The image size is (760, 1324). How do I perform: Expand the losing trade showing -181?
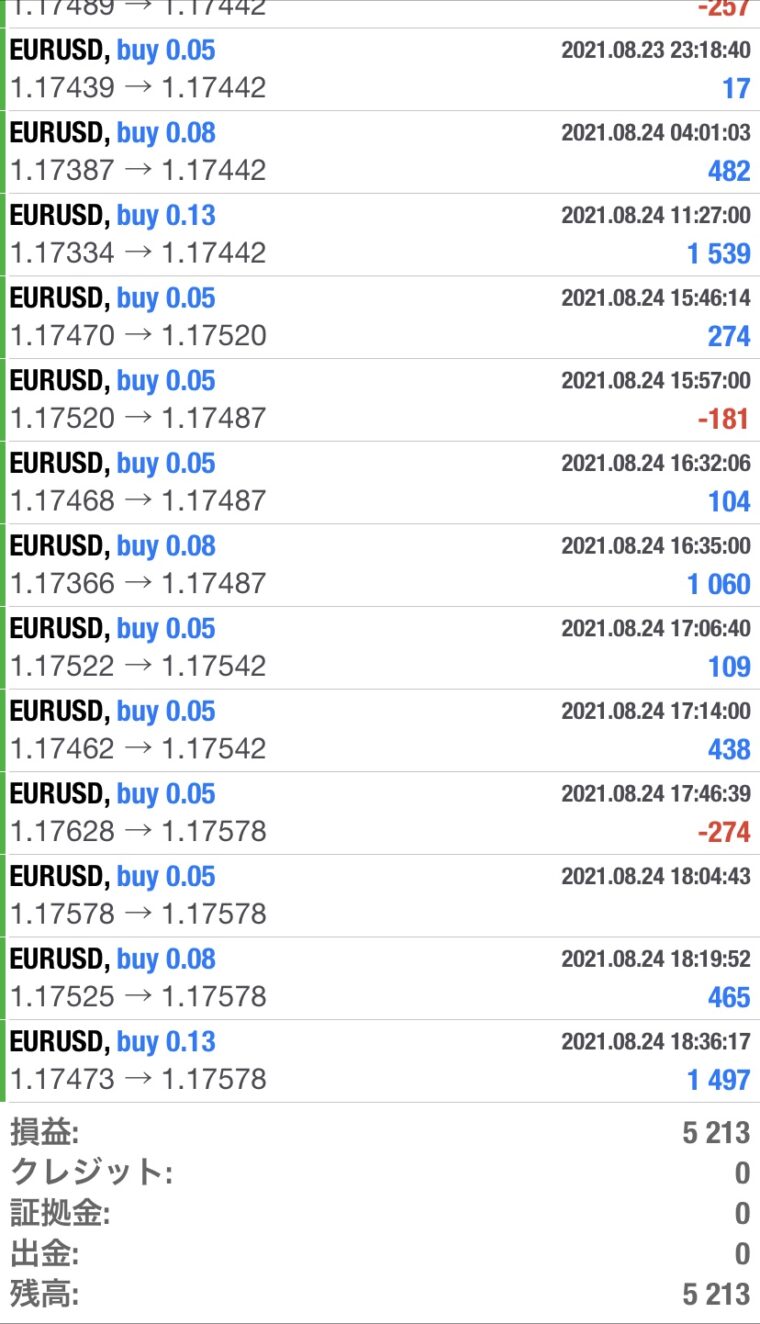tap(380, 400)
